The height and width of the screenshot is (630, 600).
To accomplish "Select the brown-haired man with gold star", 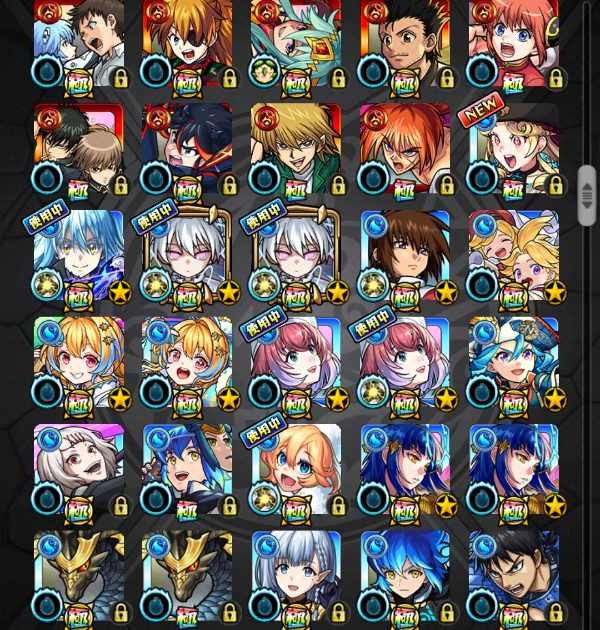I will click(405, 255).
